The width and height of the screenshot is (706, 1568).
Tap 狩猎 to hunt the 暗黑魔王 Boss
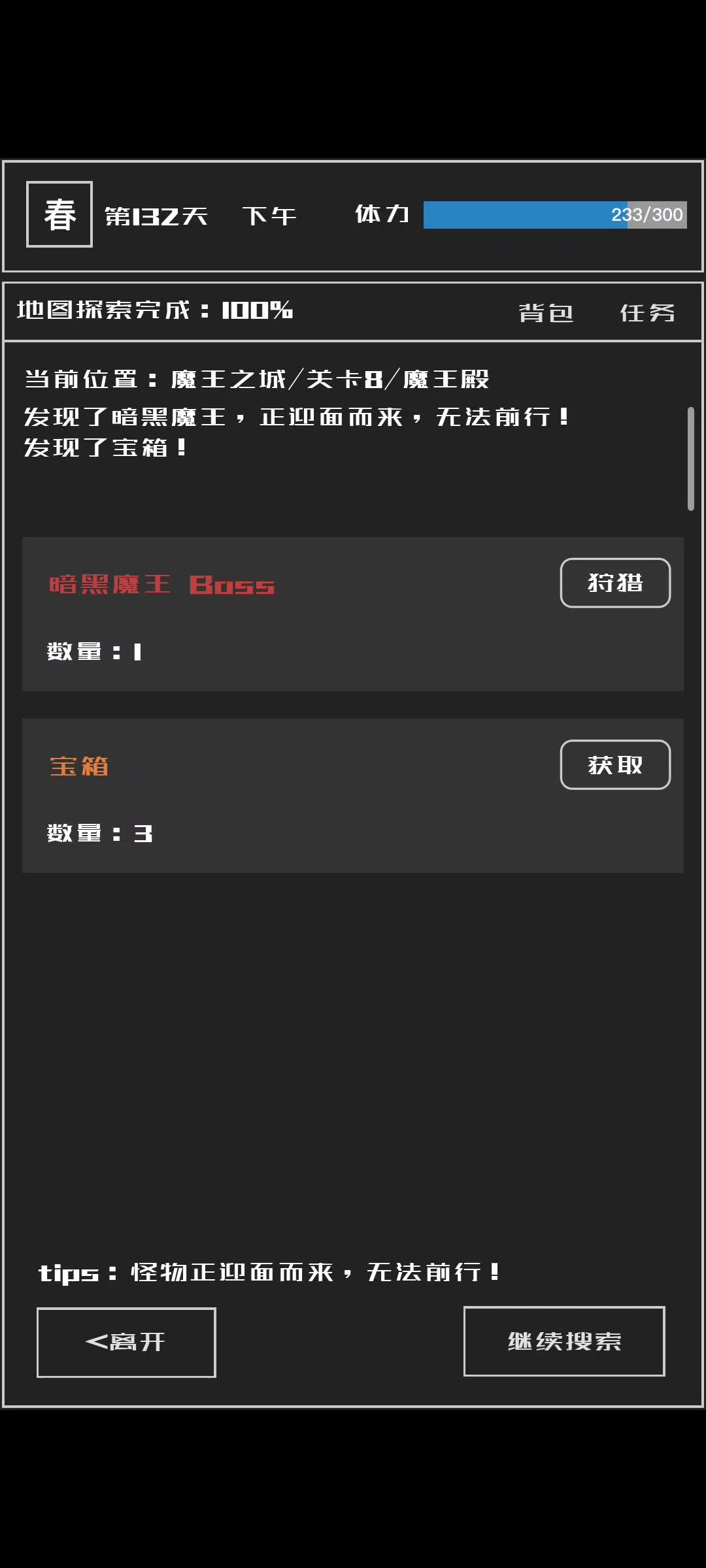coord(615,583)
